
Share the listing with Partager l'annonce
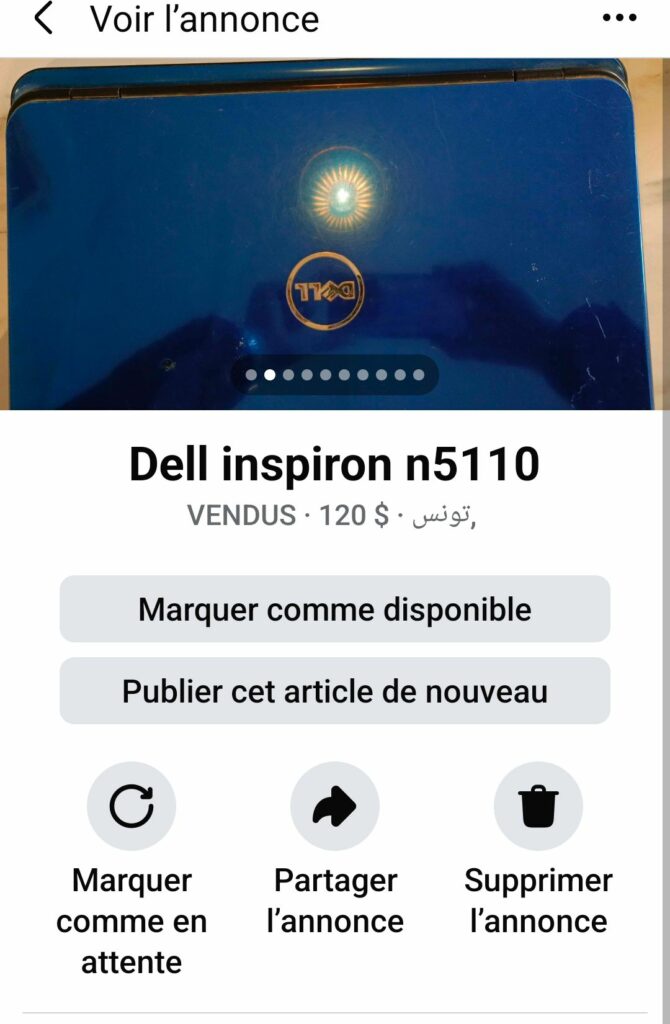coord(334,806)
